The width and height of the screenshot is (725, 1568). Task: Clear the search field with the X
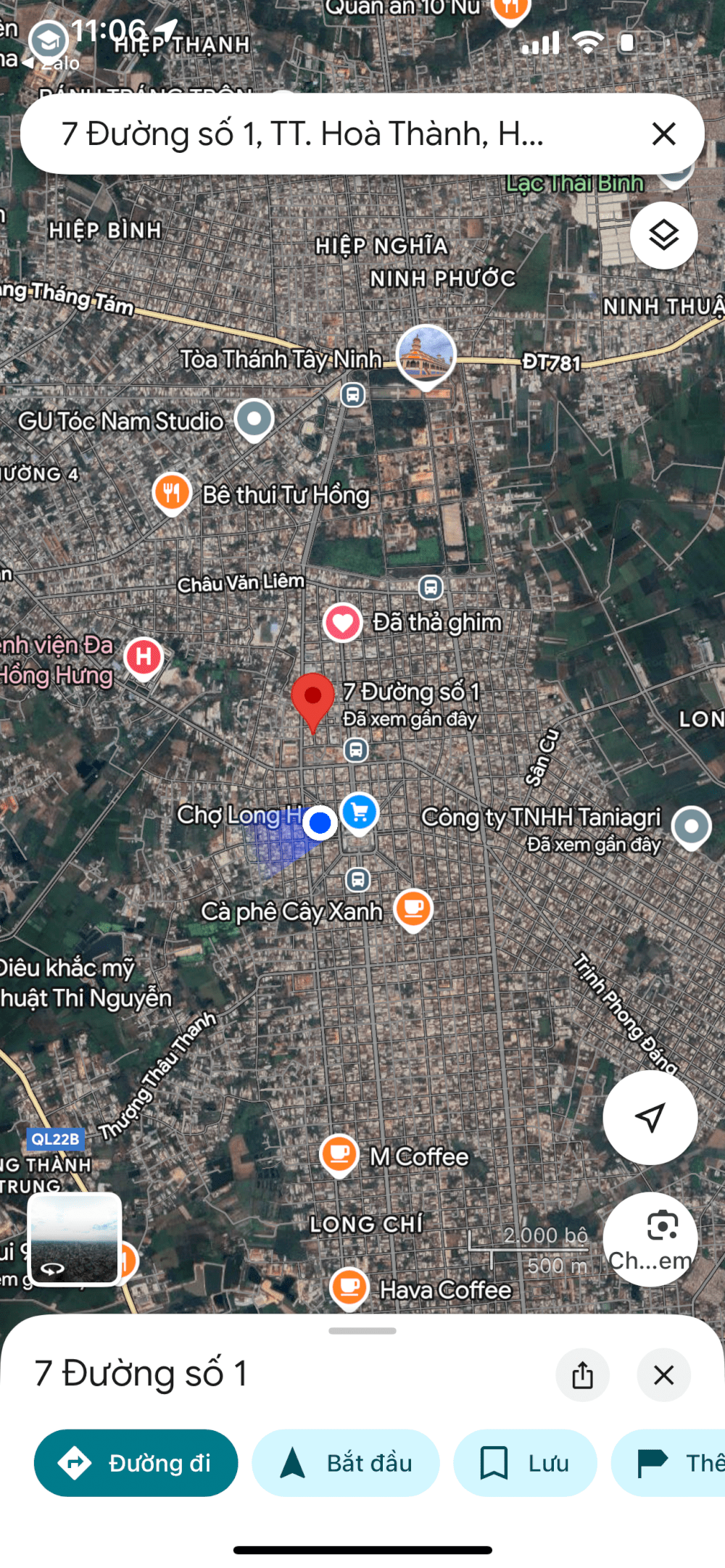pyautogui.click(x=663, y=133)
